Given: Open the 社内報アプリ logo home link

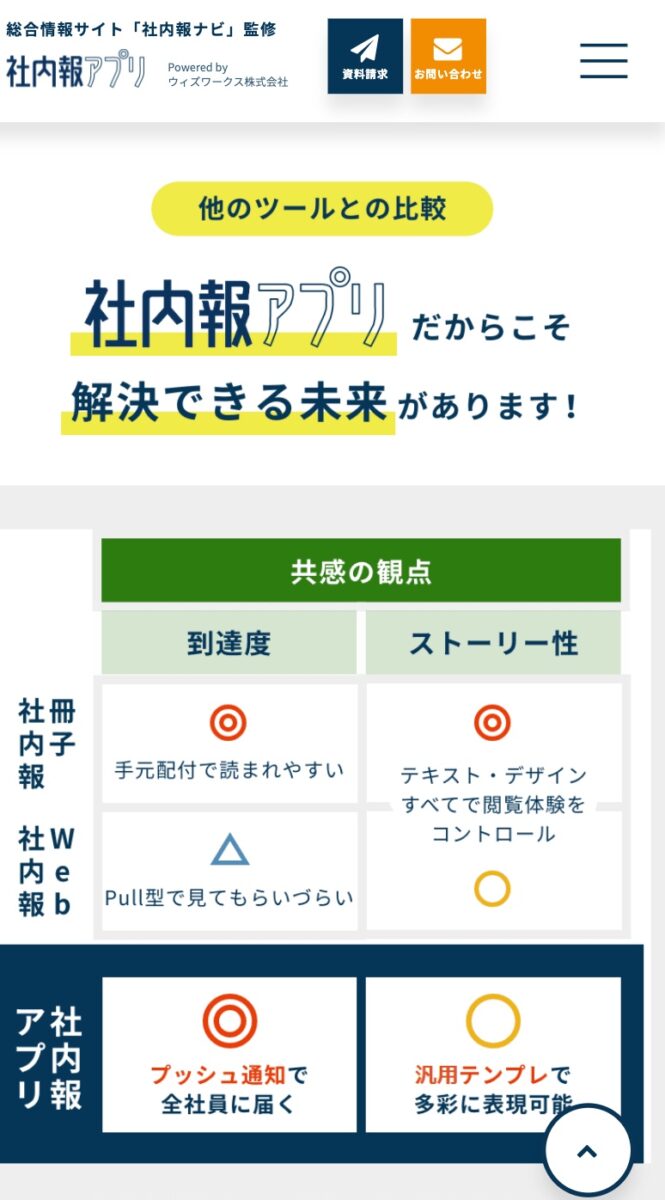Looking at the screenshot, I should (76, 72).
